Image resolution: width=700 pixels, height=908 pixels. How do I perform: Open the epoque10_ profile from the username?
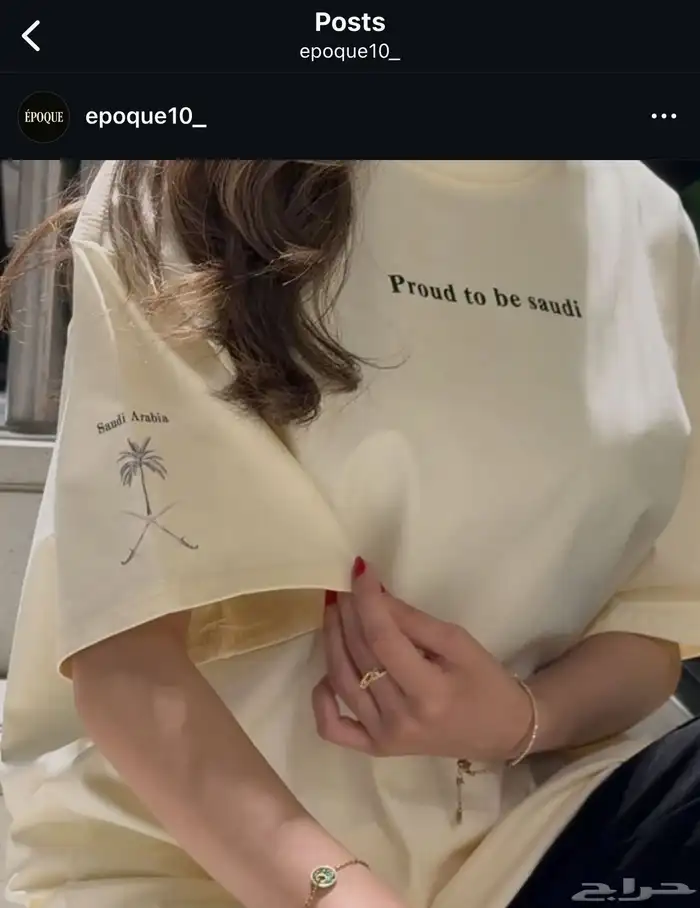pyautogui.click(x=146, y=117)
